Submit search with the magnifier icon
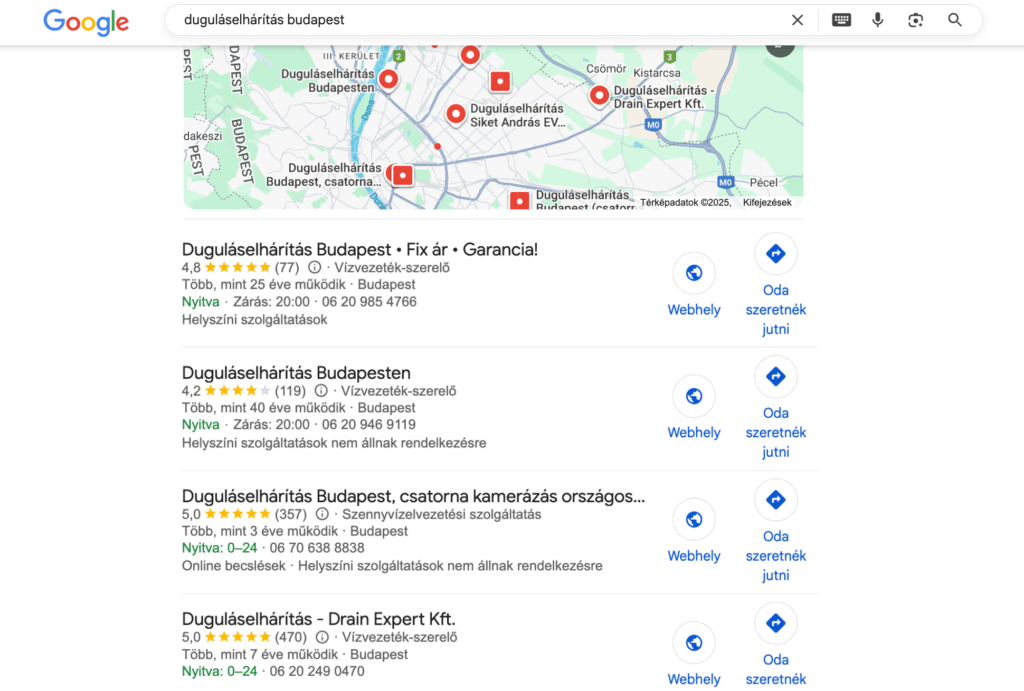Viewport: 1024px width, 691px height. tap(955, 20)
